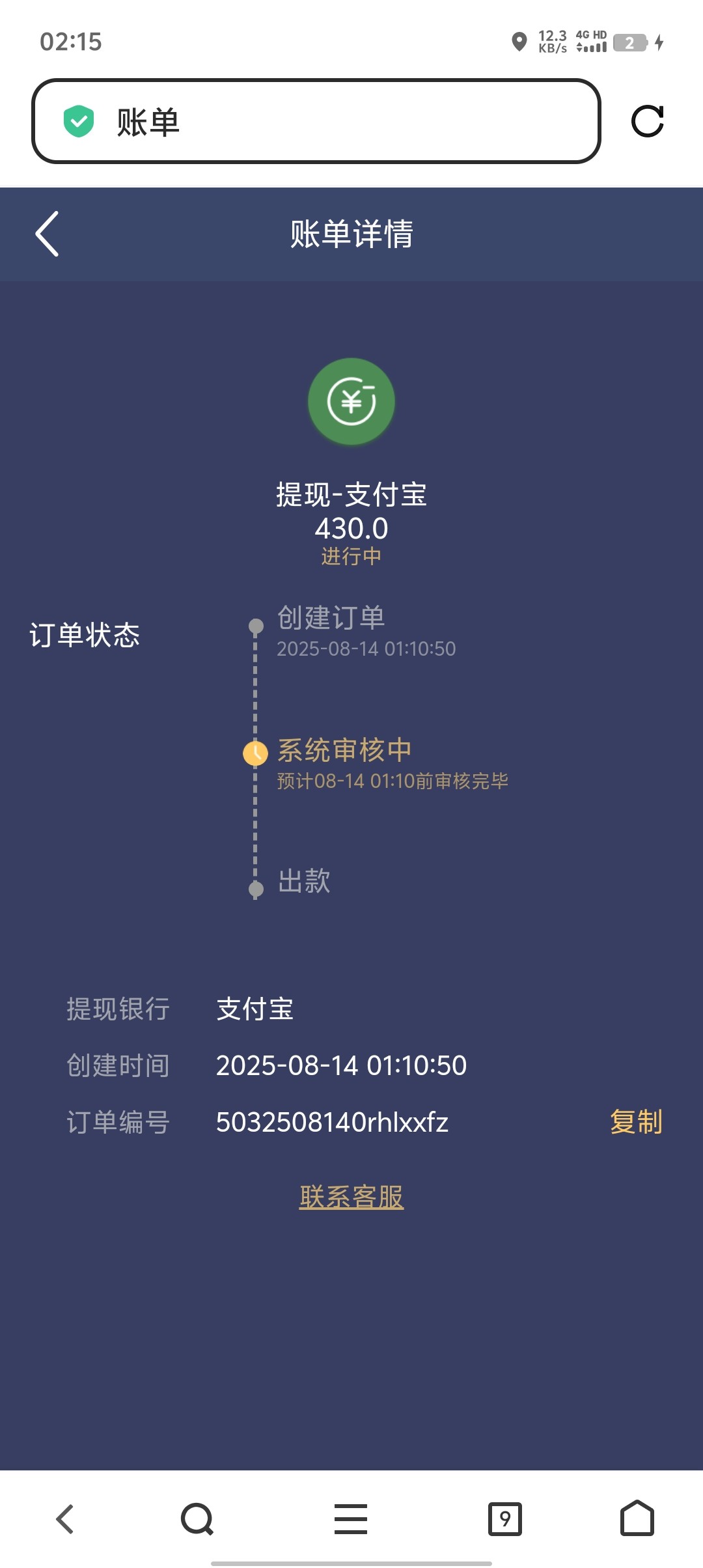
Task: Copy the order number using 复制
Action: 635,1122
